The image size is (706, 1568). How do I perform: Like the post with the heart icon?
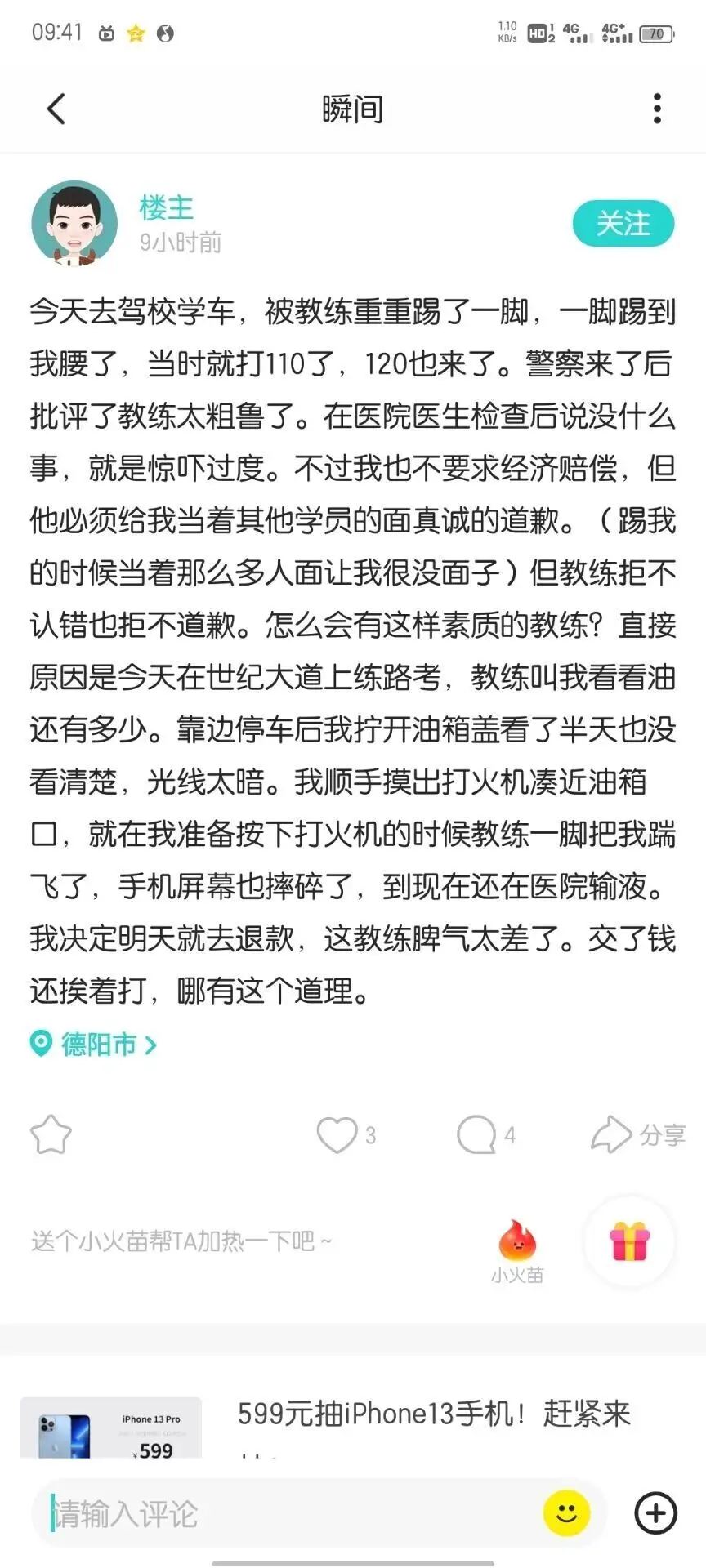click(337, 1134)
